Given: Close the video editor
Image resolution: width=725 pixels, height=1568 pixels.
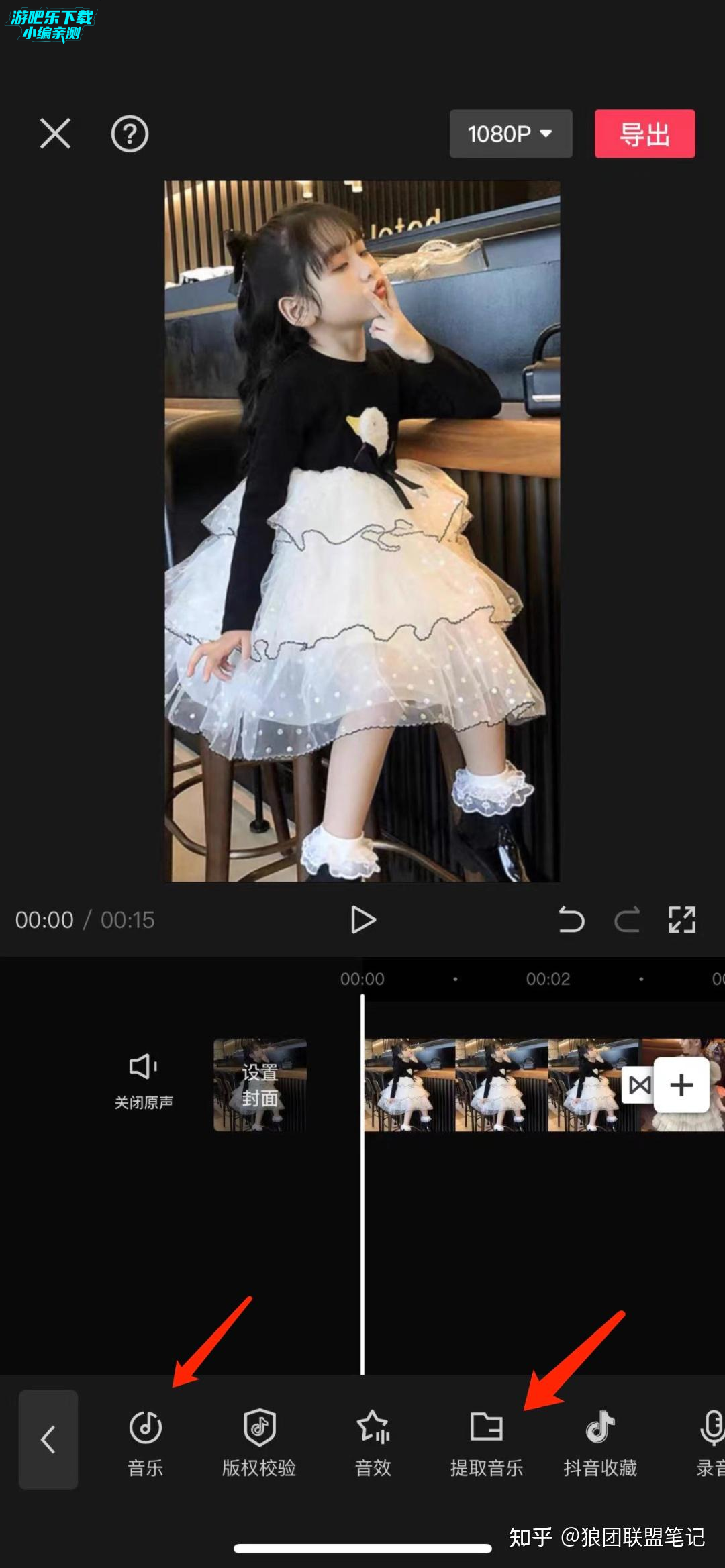Looking at the screenshot, I should tap(55, 134).
